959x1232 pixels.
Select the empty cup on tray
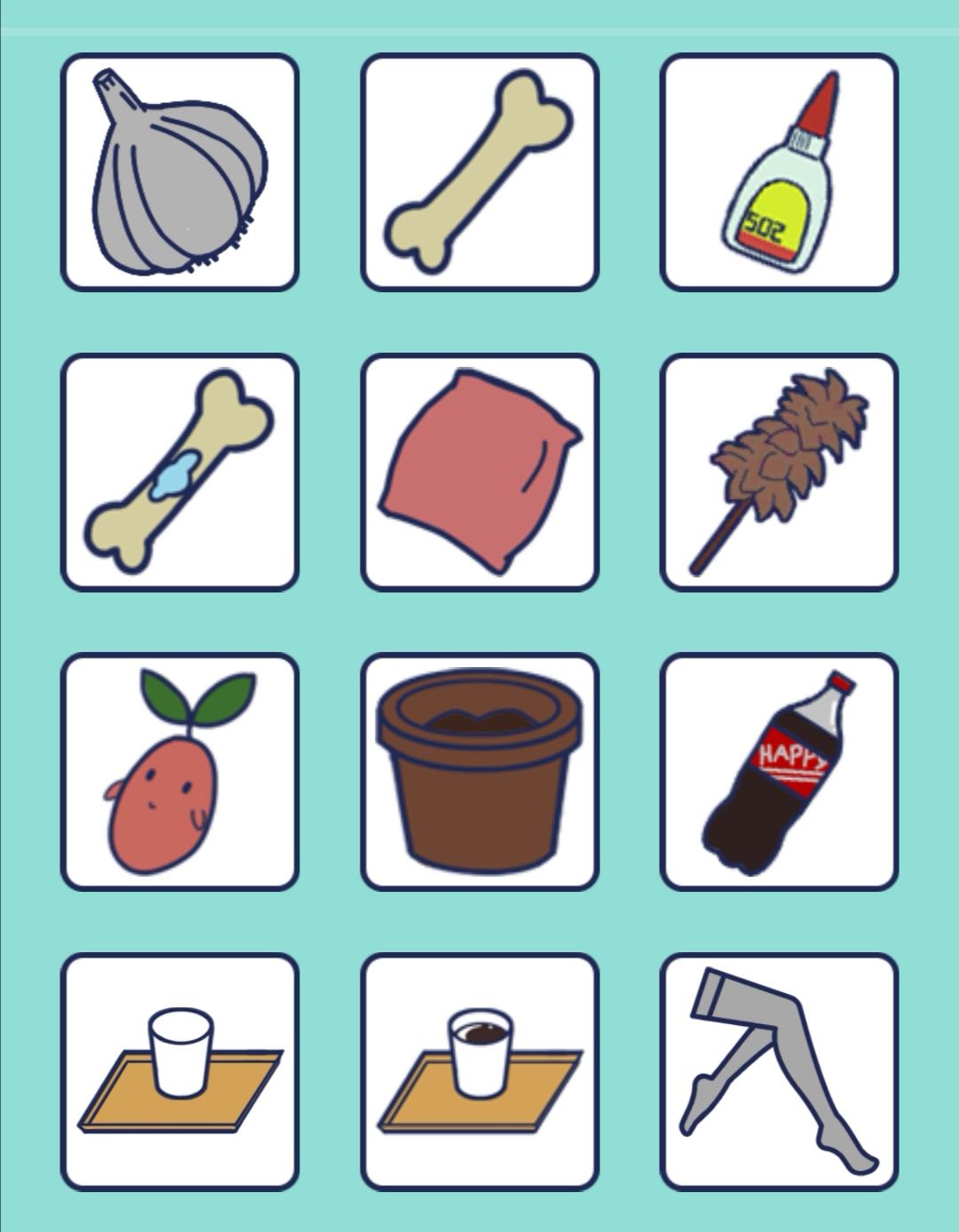click(179, 1071)
